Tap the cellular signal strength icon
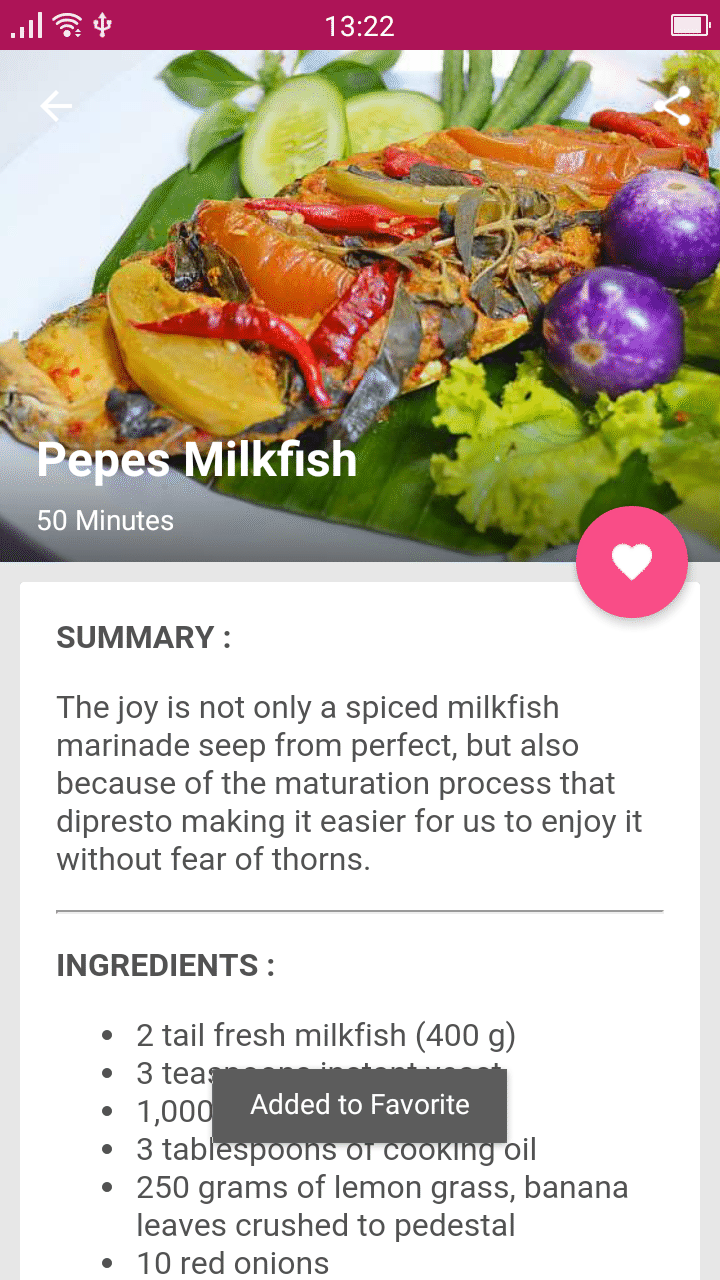720x1280 pixels. tap(26, 24)
